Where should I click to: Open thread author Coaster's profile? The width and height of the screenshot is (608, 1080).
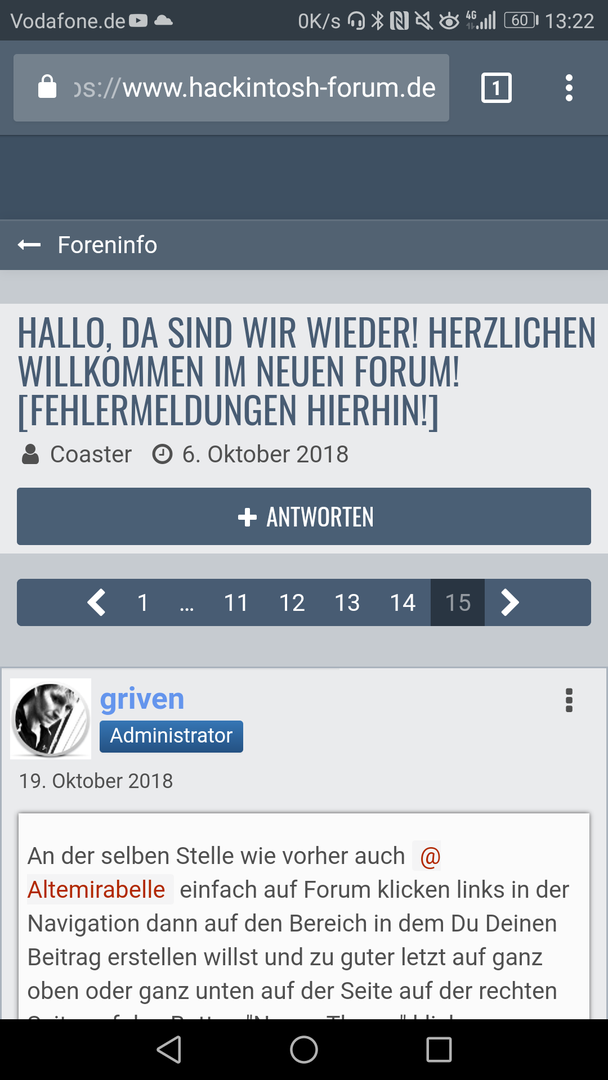pos(90,454)
